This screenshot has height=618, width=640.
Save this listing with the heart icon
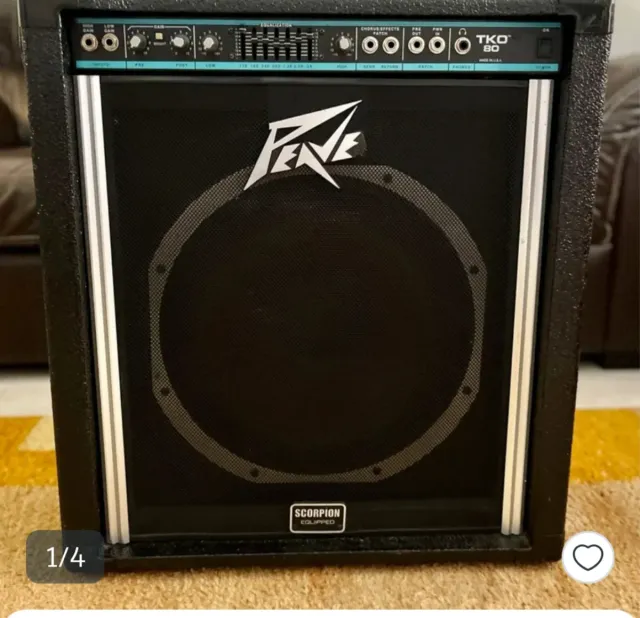[x=588, y=557]
